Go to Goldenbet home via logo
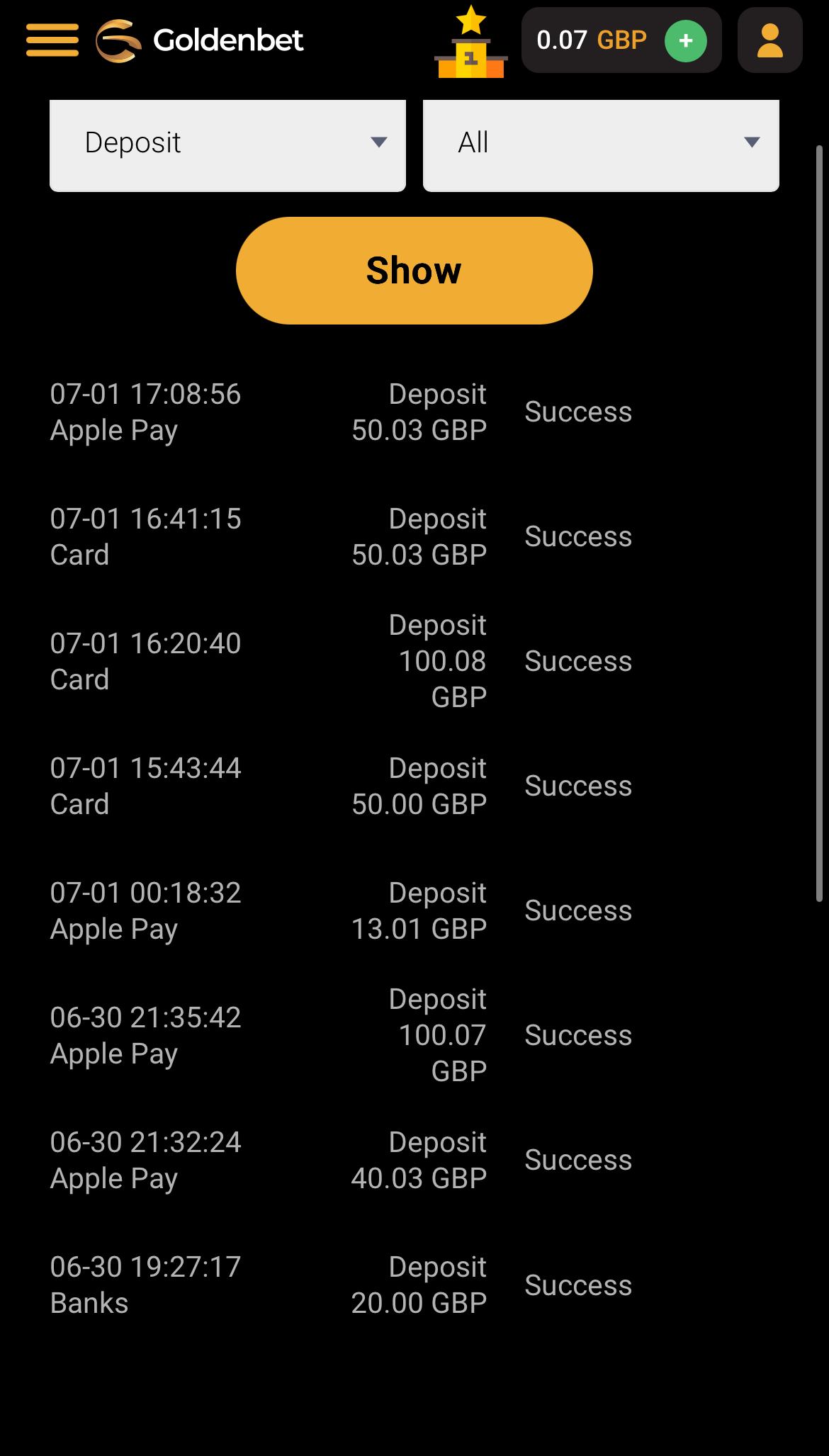 click(x=200, y=40)
